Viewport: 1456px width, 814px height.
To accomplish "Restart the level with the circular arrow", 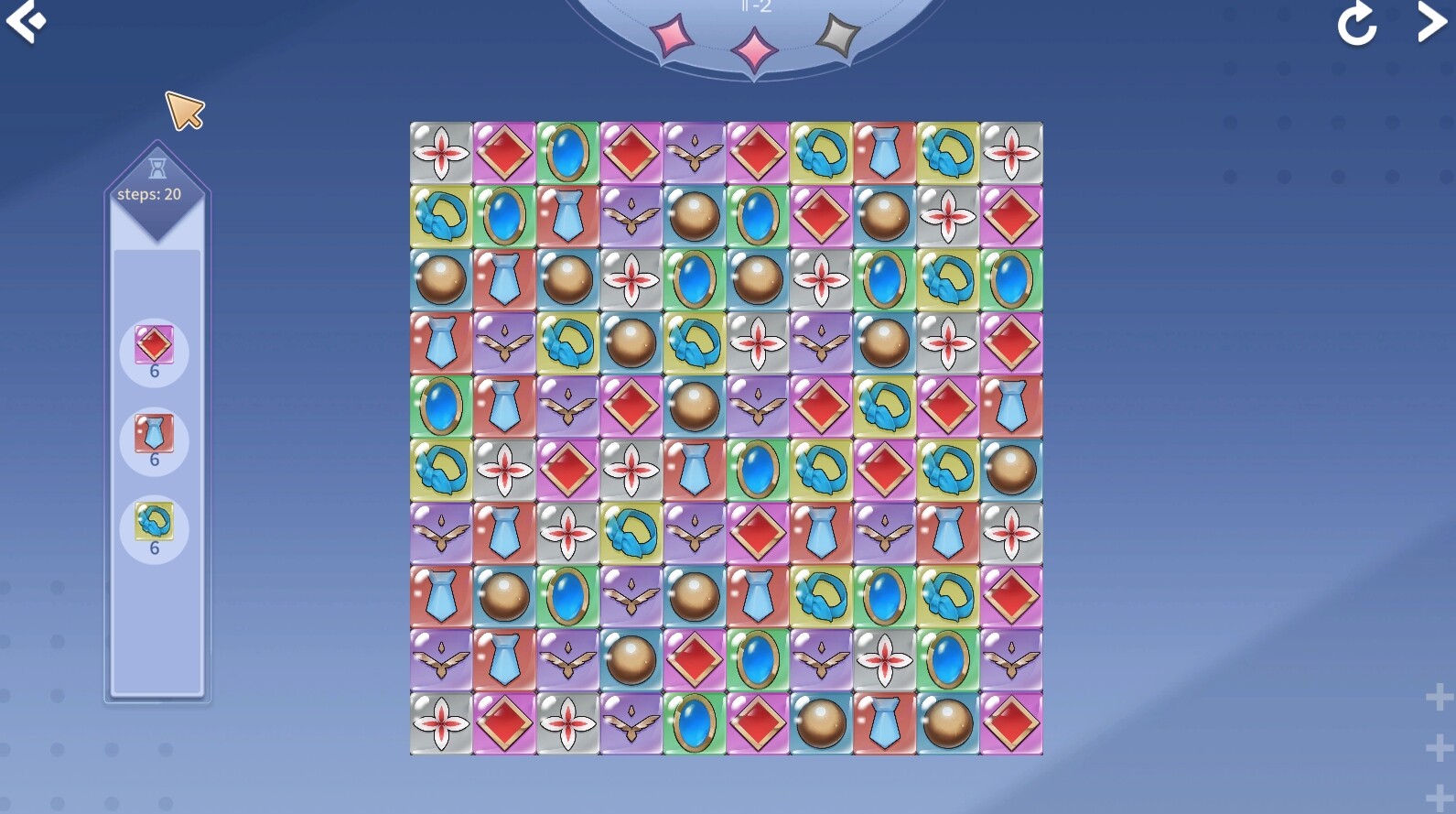I will [x=1356, y=23].
